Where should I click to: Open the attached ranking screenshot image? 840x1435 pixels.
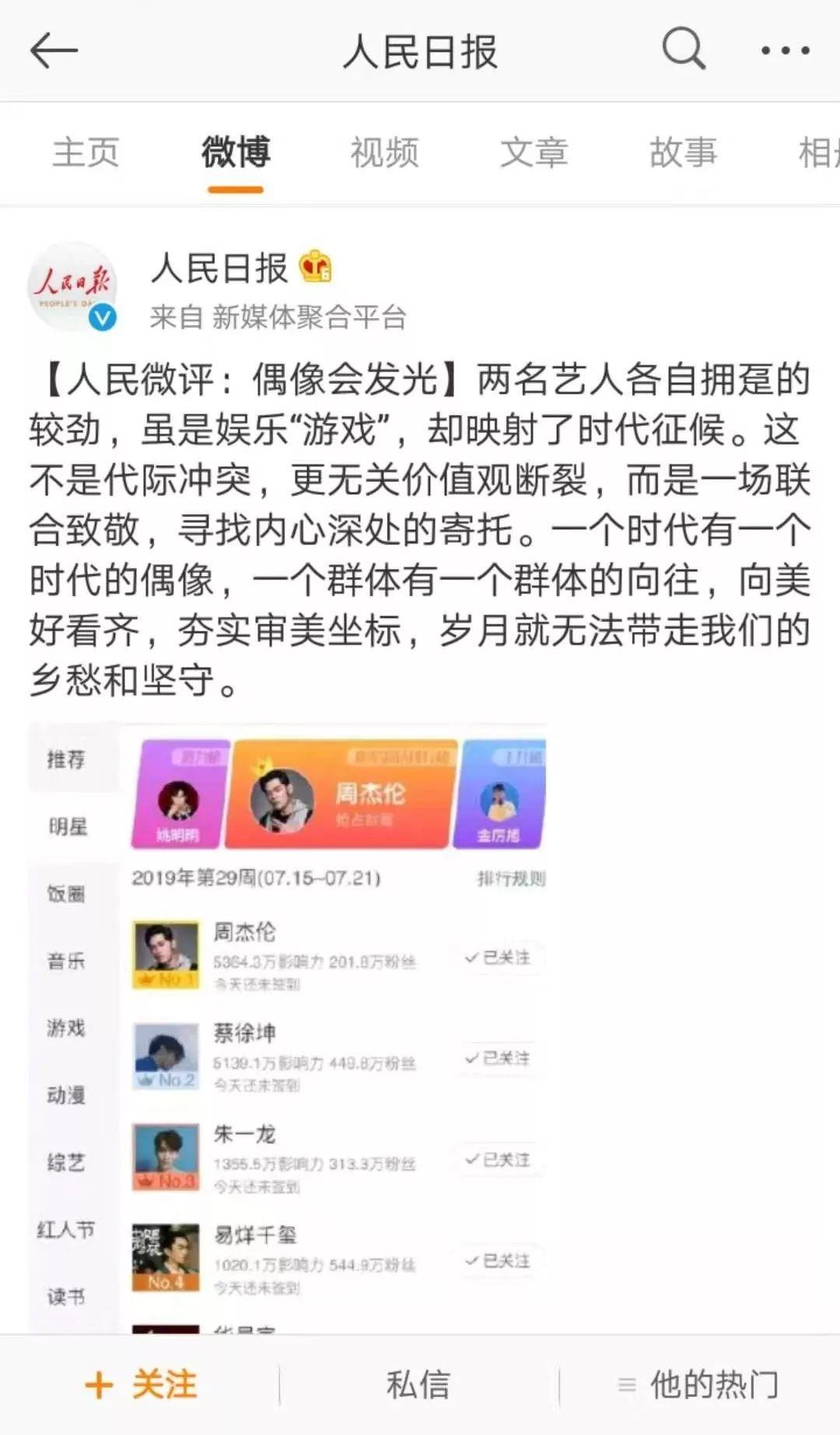click(x=288, y=1027)
